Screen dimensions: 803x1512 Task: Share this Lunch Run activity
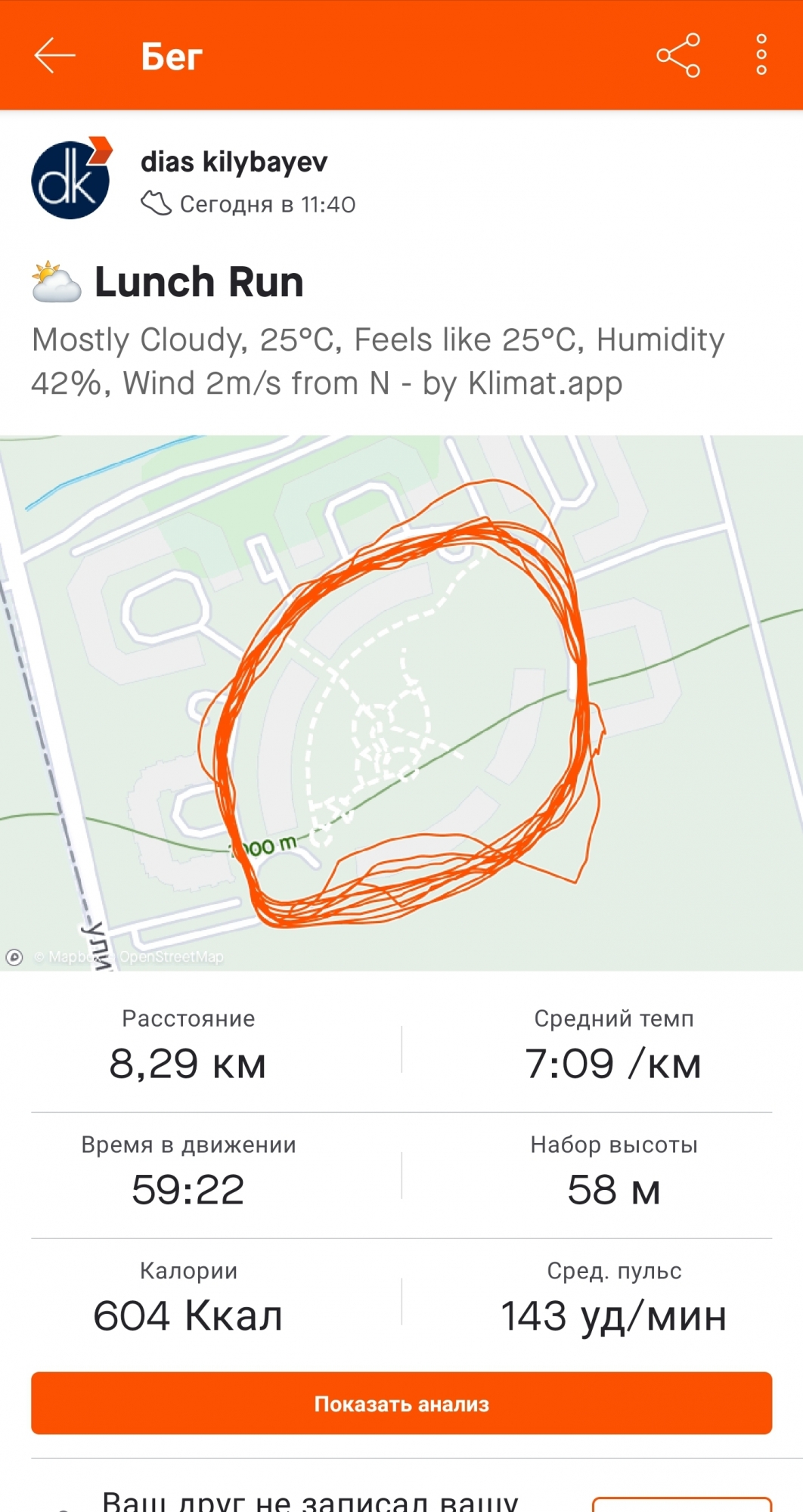[x=678, y=56]
